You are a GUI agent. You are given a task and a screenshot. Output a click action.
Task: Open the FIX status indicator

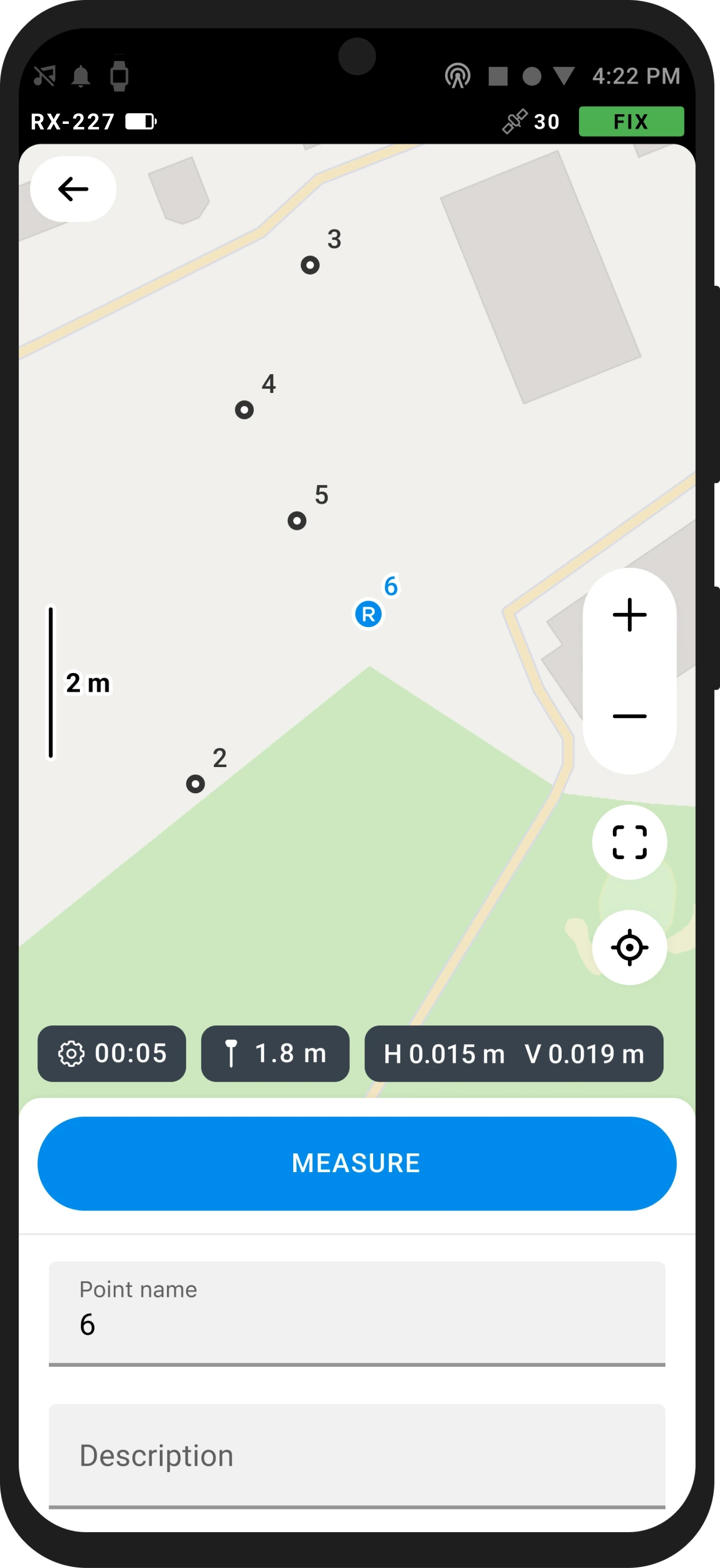[631, 122]
